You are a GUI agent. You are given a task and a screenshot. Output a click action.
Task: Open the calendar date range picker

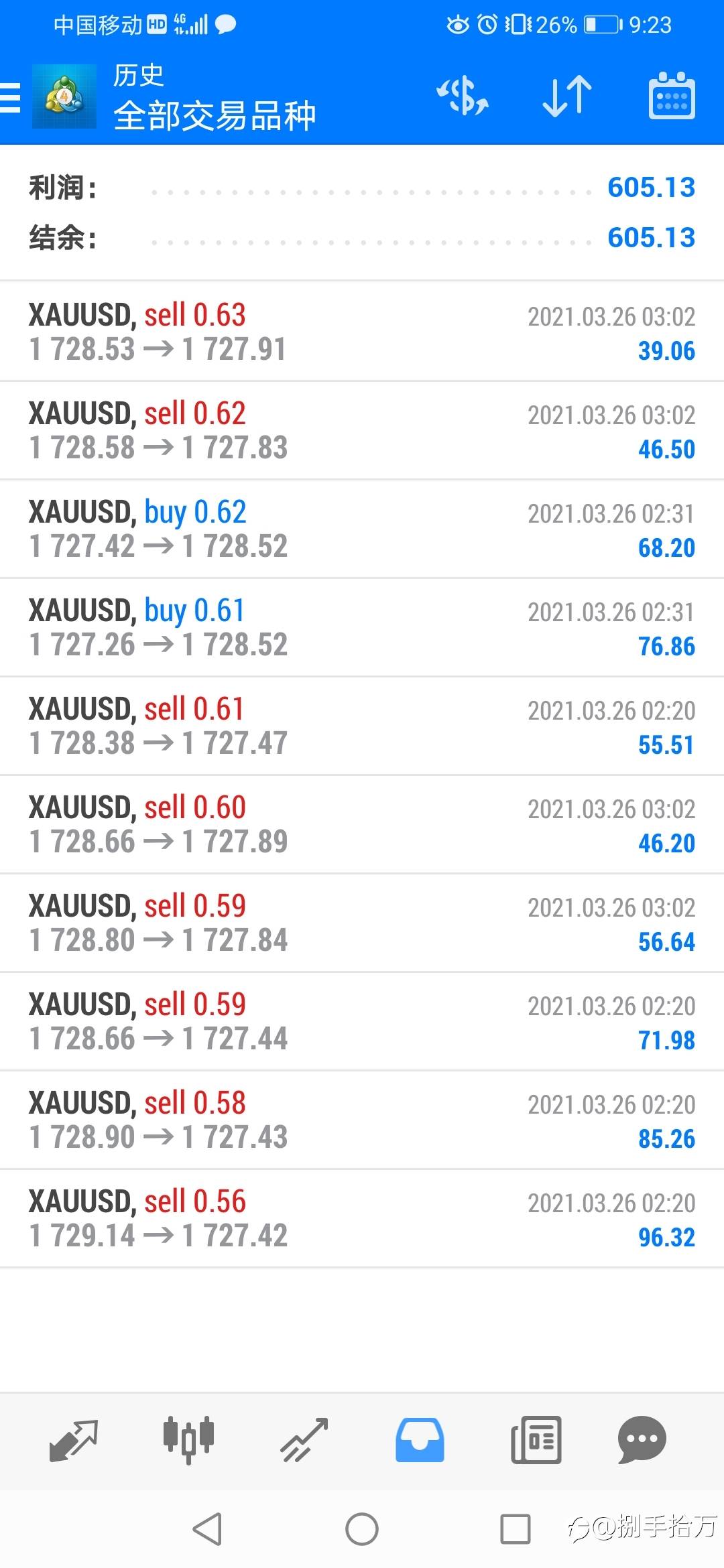tap(672, 96)
